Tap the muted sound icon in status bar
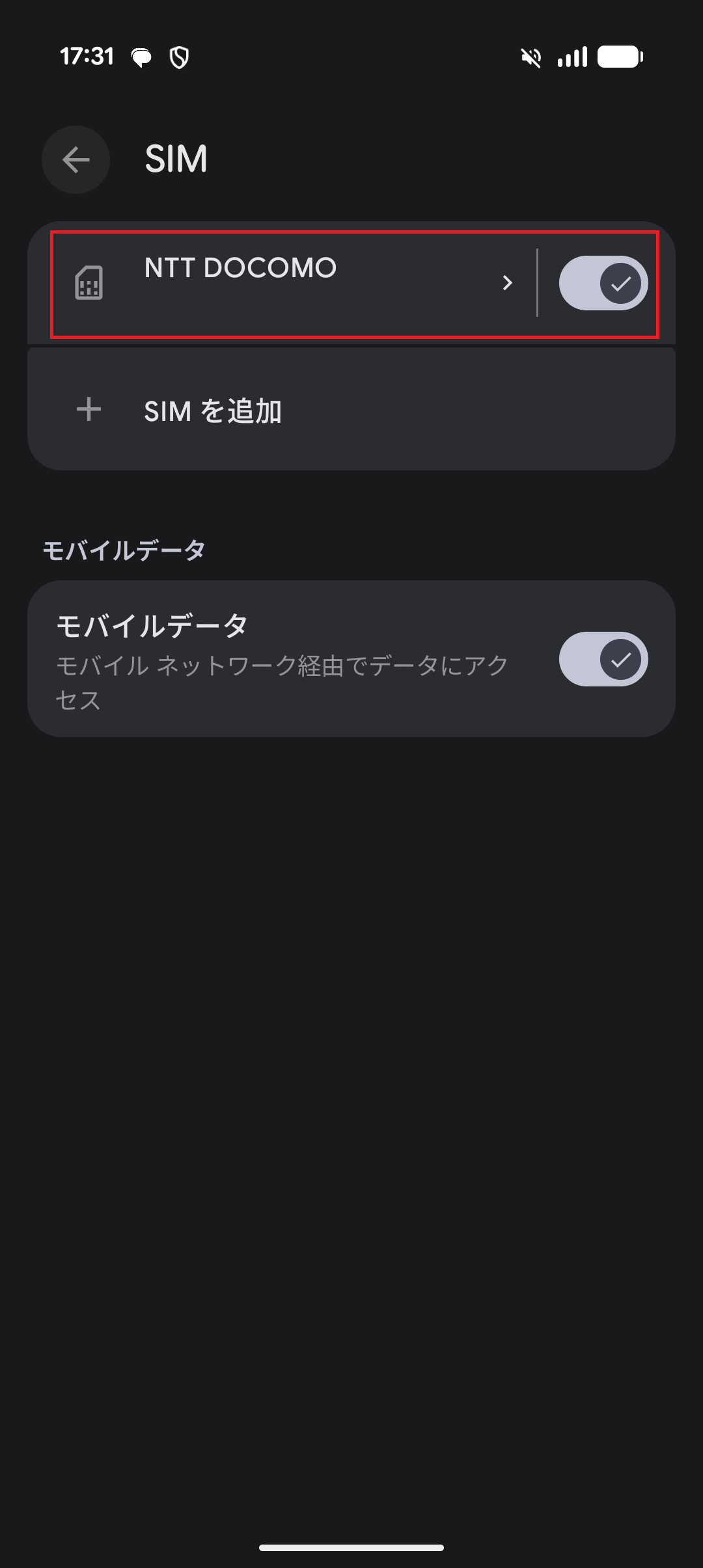 (531, 57)
